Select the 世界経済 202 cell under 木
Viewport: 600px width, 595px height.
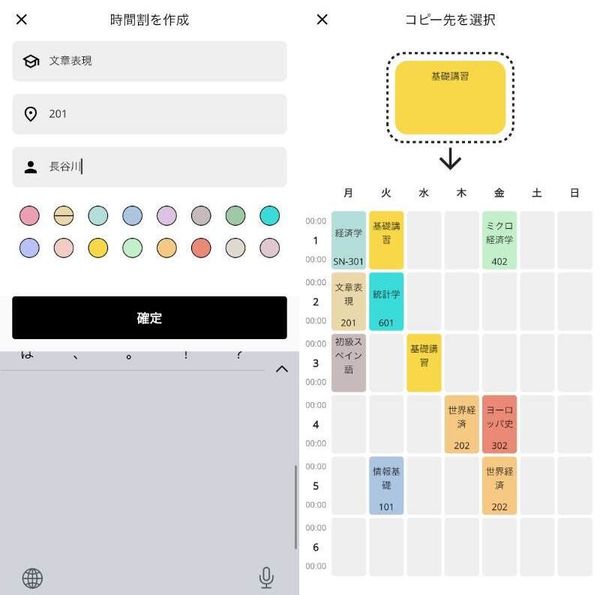[x=462, y=424]
